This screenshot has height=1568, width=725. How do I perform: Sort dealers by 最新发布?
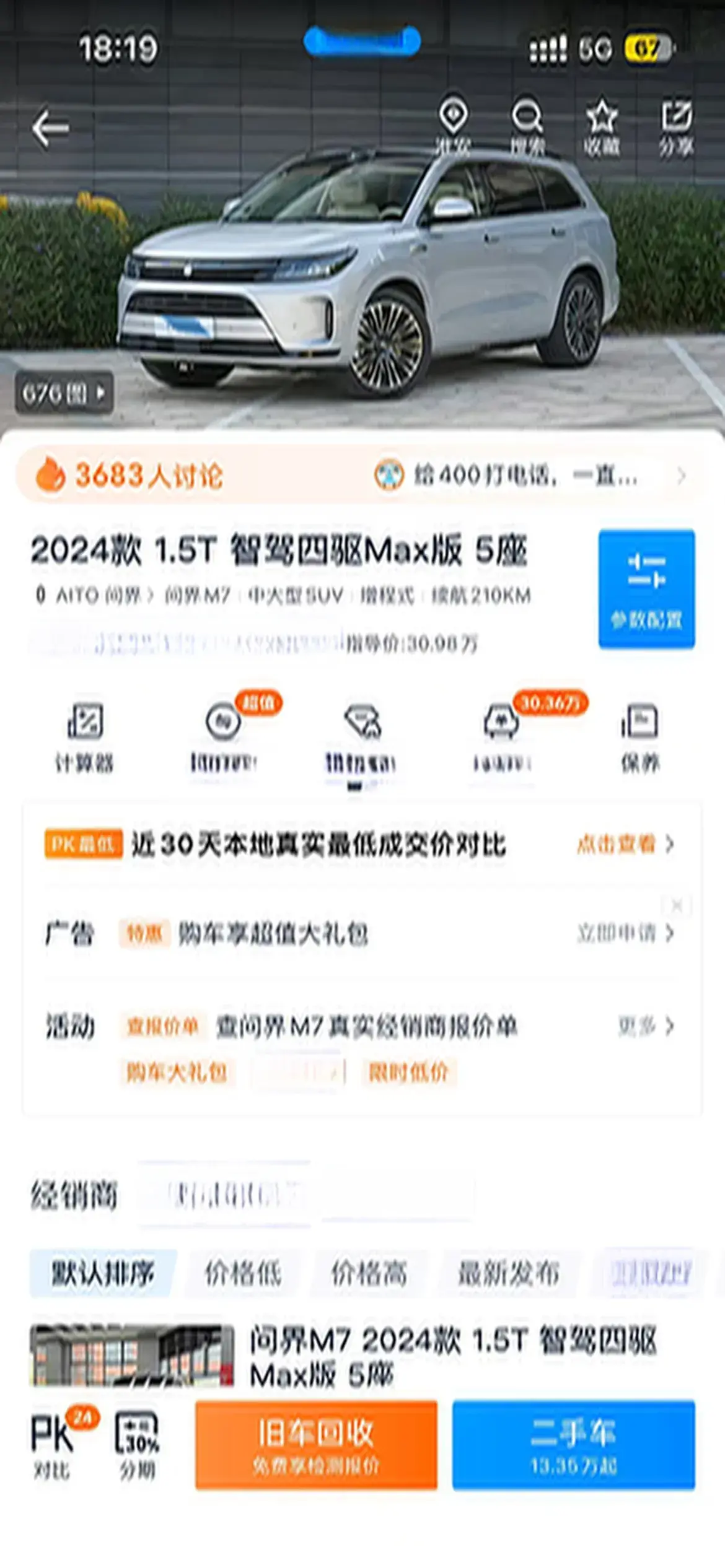click(x=509, y=1274)
